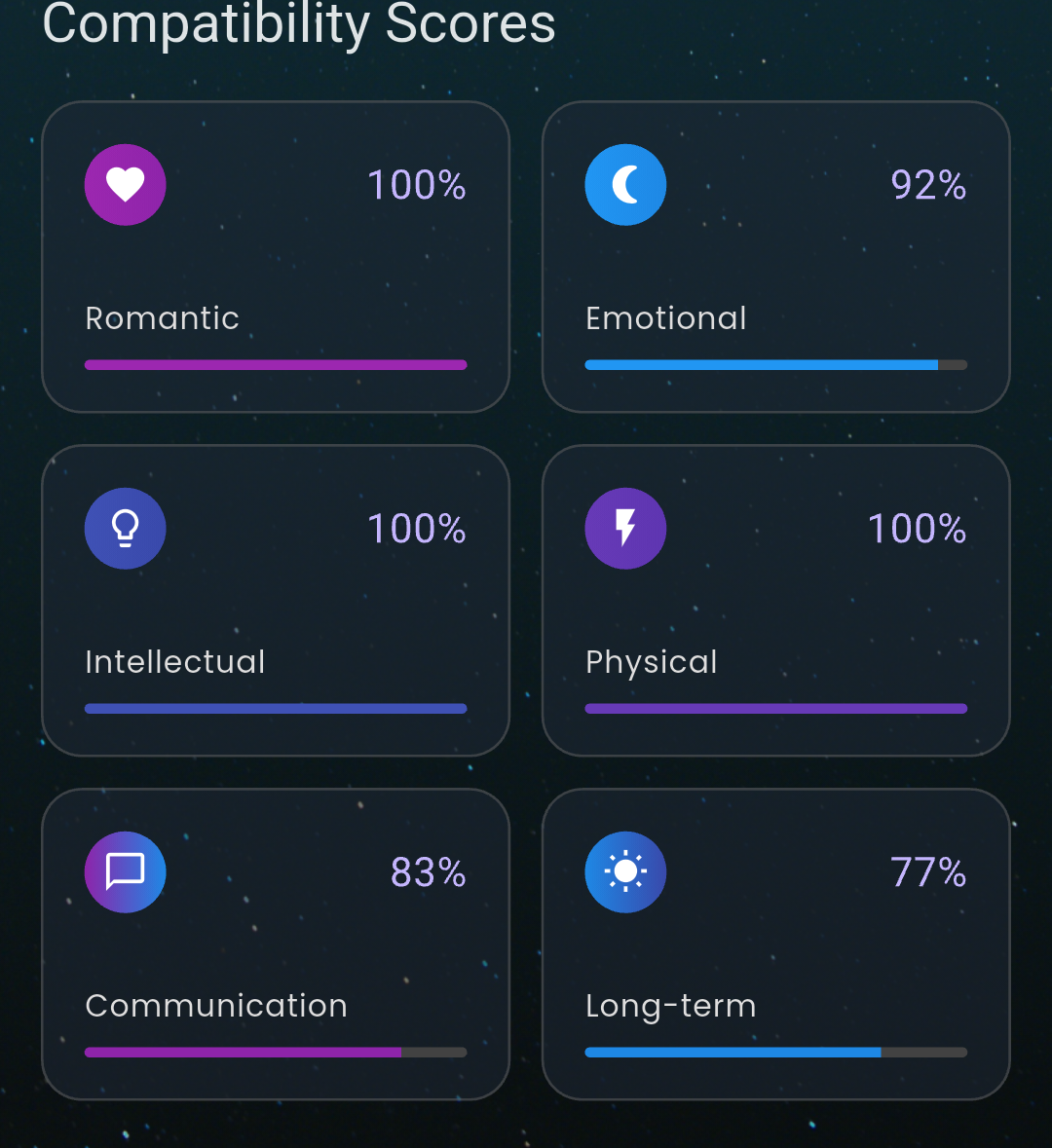Image resolution: width=1052 pixels, height=1148 pixels.
Task: Open the Emotional compatibility card
Action: pos(775,257)
